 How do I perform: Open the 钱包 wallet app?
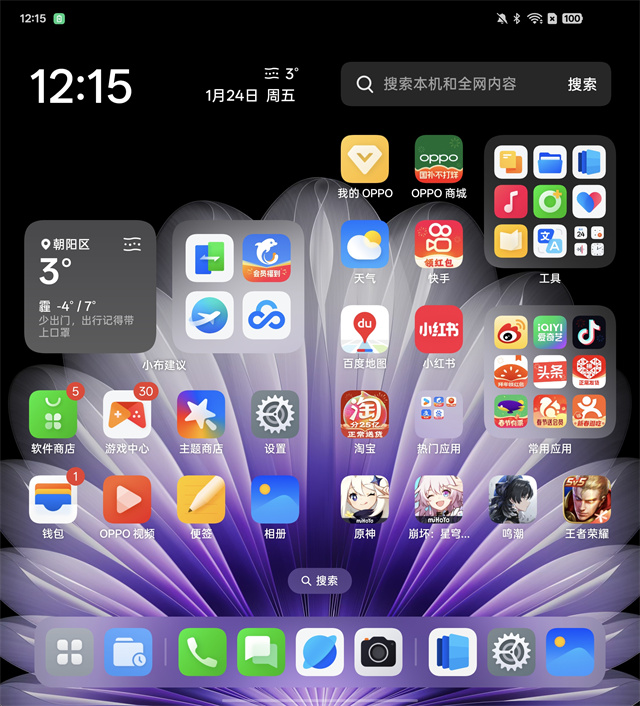coord(53,500)
